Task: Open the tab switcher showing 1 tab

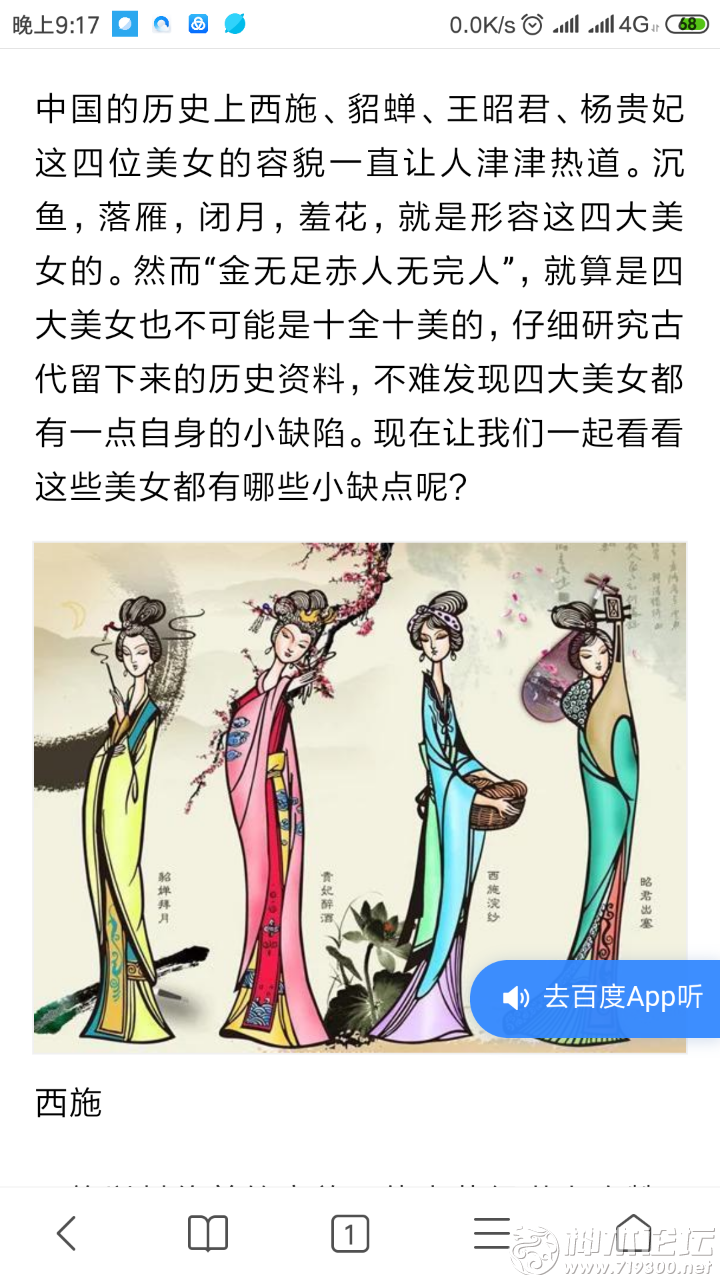Action: tap(349, 1235)
